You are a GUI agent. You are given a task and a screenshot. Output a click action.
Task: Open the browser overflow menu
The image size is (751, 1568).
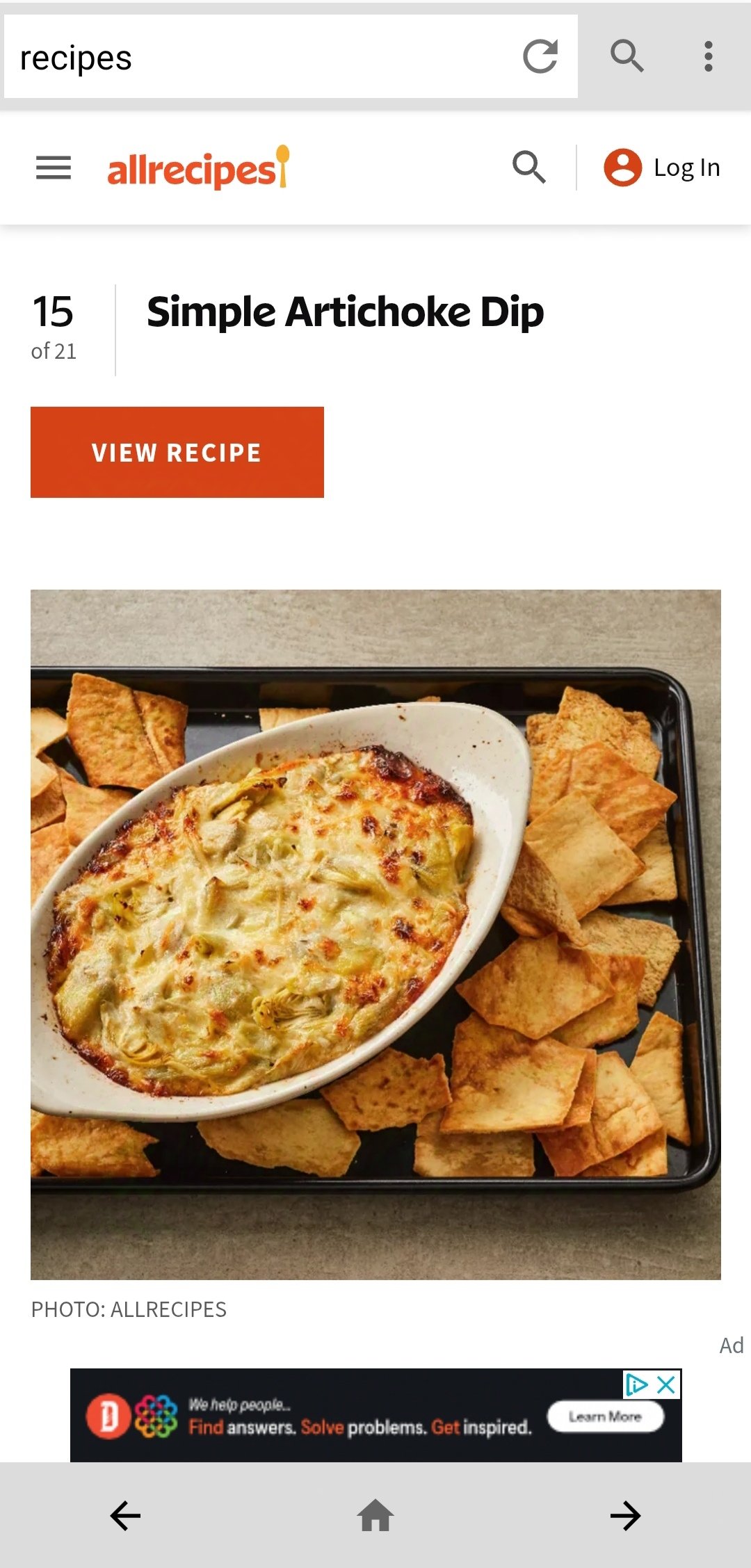pos(708,56)
